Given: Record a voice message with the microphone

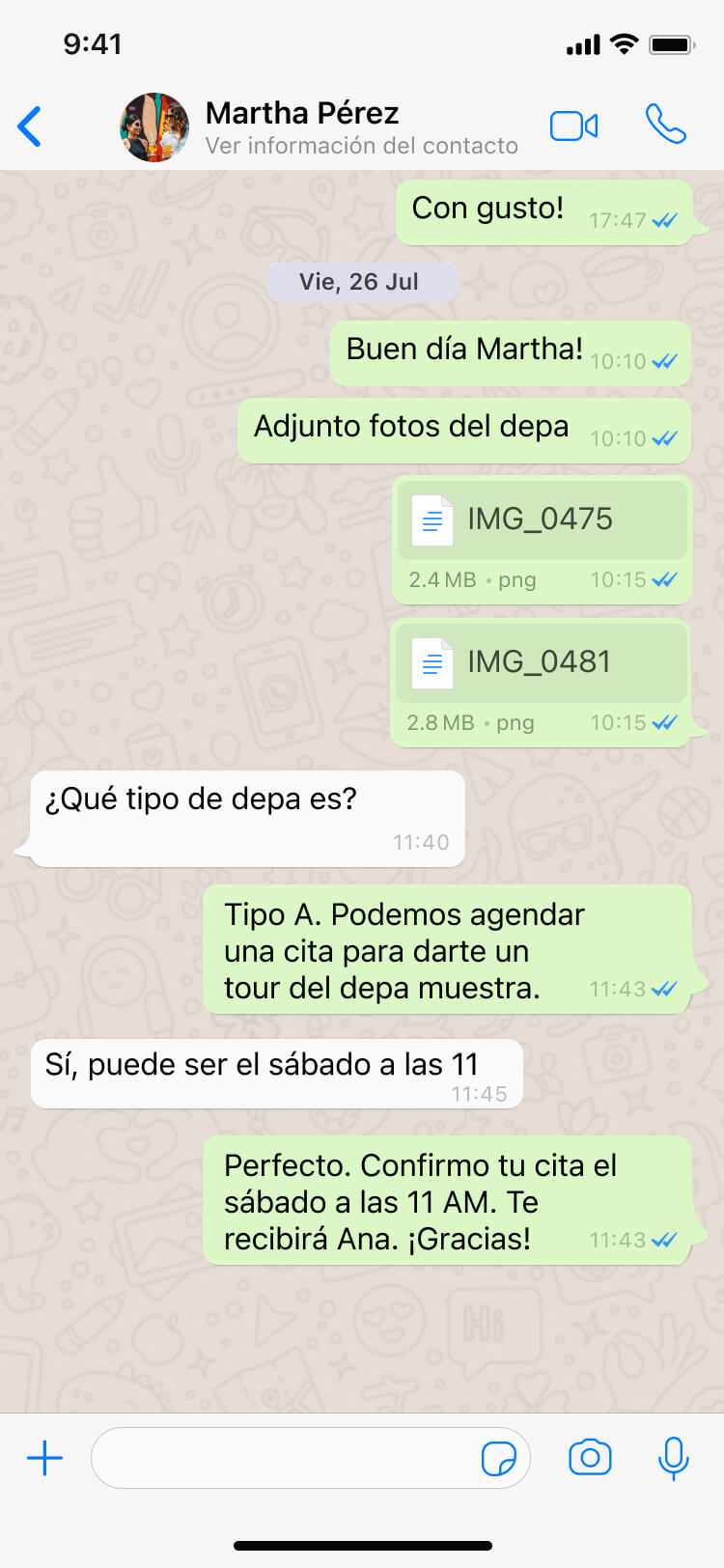Looking at the screenshot, I should (673, 1458).
